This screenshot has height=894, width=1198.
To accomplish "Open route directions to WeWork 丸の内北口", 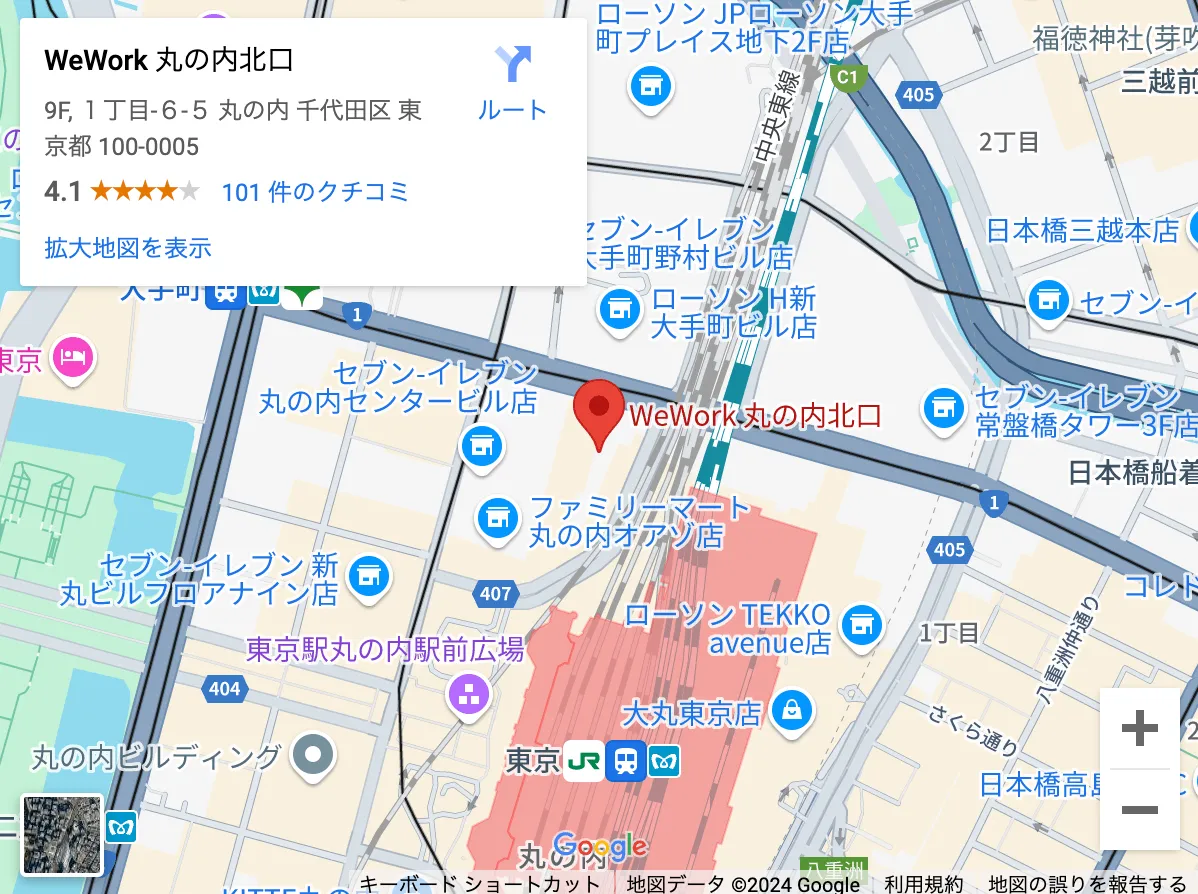I will coord(512,82).
